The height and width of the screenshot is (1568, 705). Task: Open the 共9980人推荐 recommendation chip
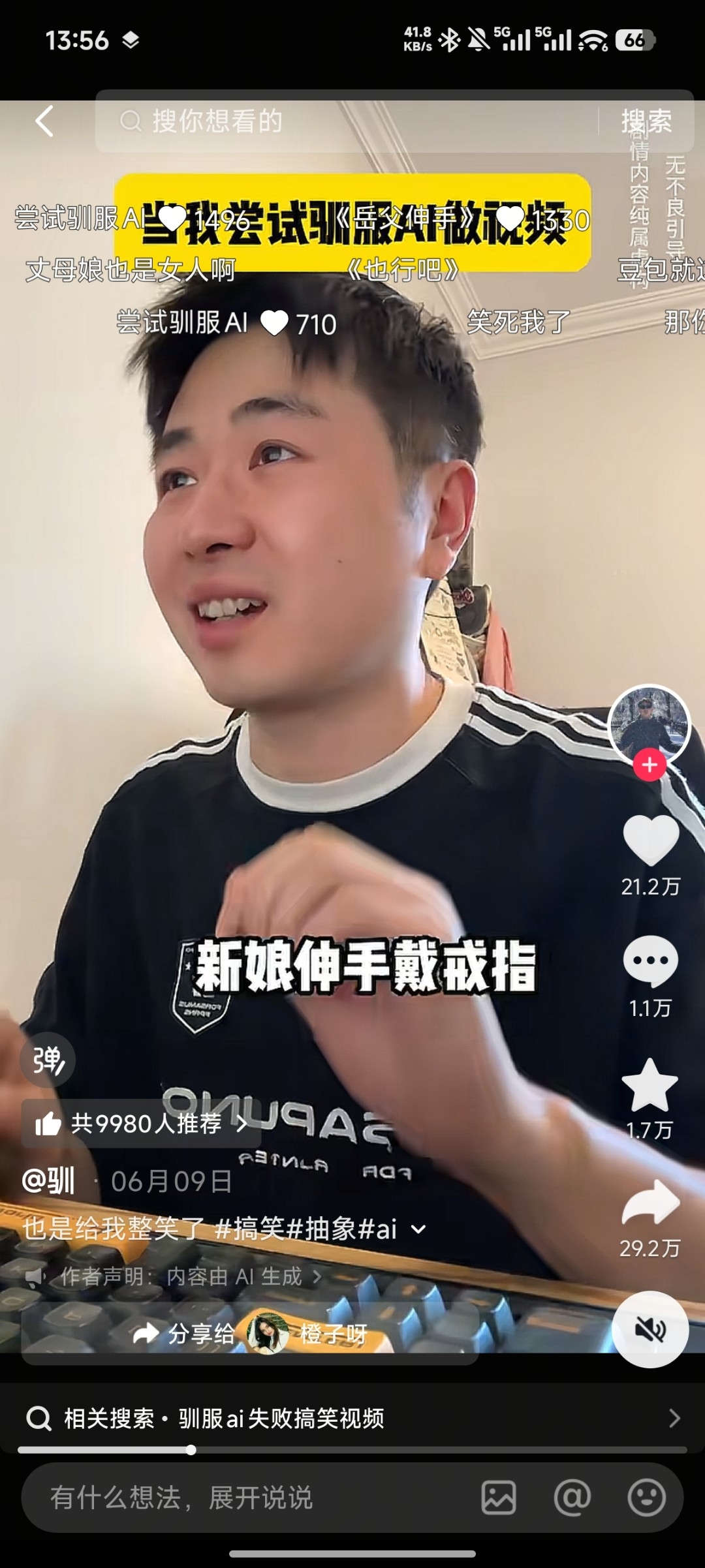pyautogui.click(x=141, y=1124)
